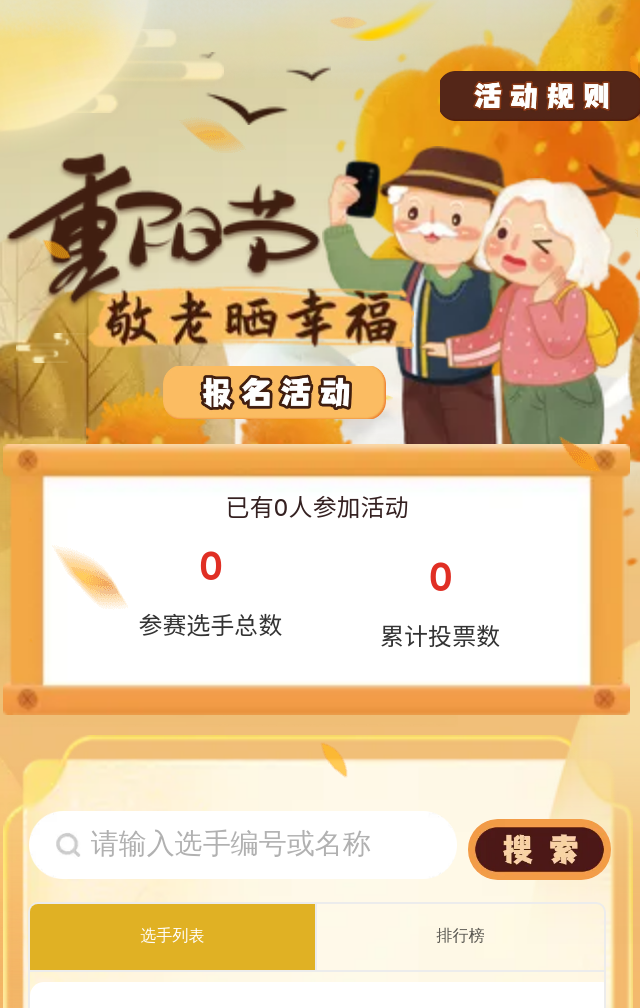Switch to the 排行榜 ranking tab
The width and height of the screenshot is (640, 1008).
pos(460,937)
